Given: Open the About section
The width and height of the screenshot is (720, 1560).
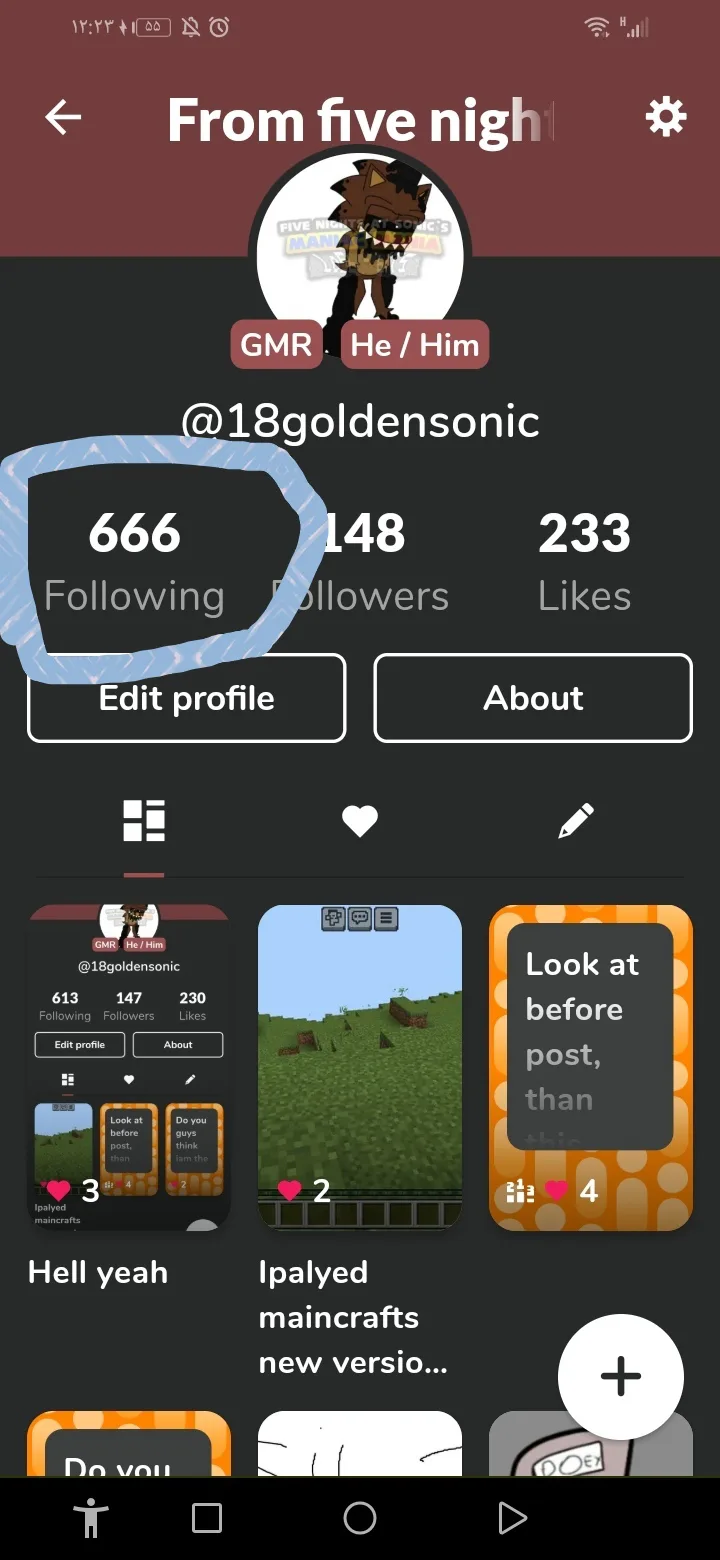Looking at the screenshot, I should (533, 698).
